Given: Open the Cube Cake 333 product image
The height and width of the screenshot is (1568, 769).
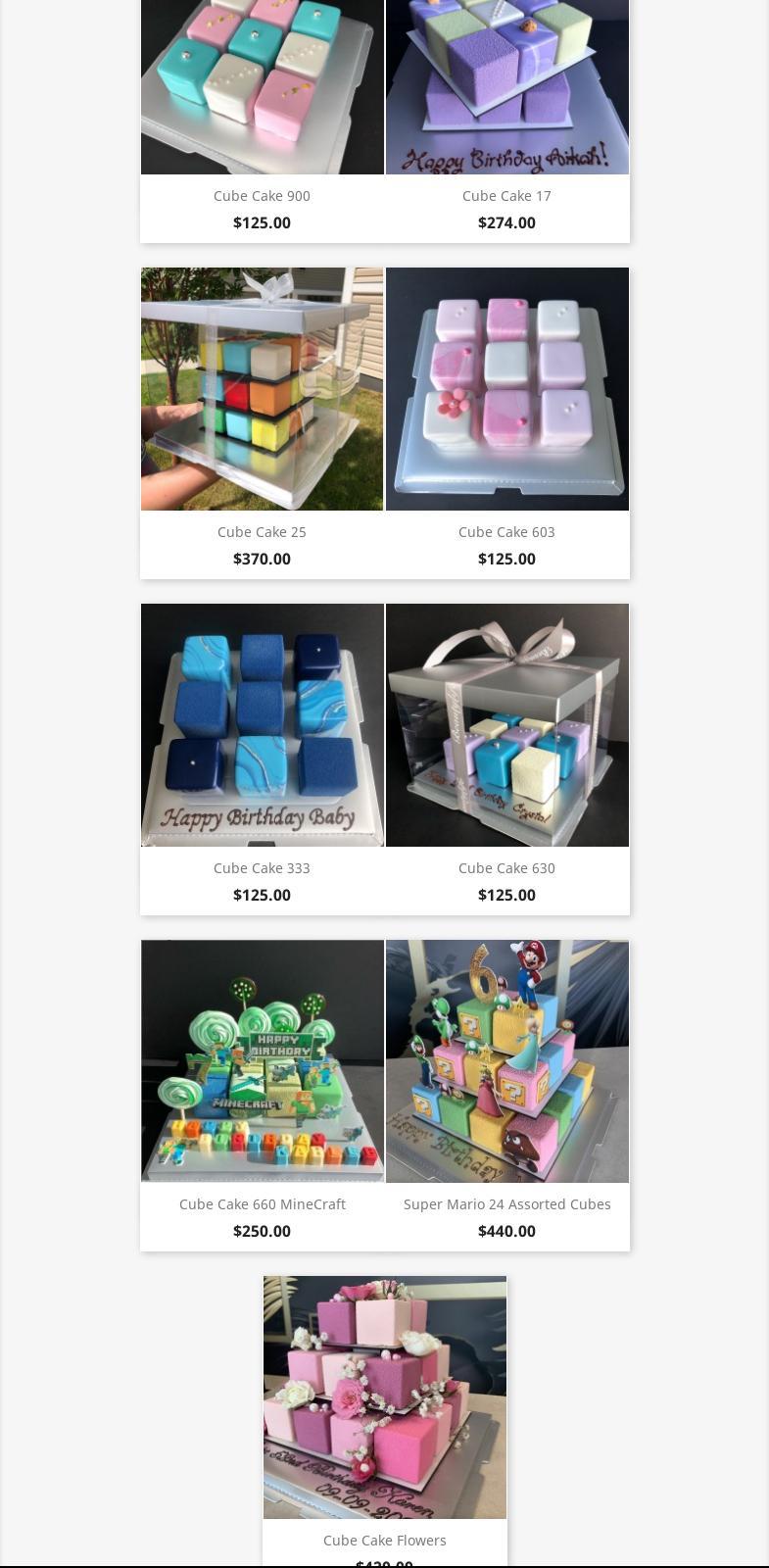Looking at the screenshot, I should tap(263, 725).
